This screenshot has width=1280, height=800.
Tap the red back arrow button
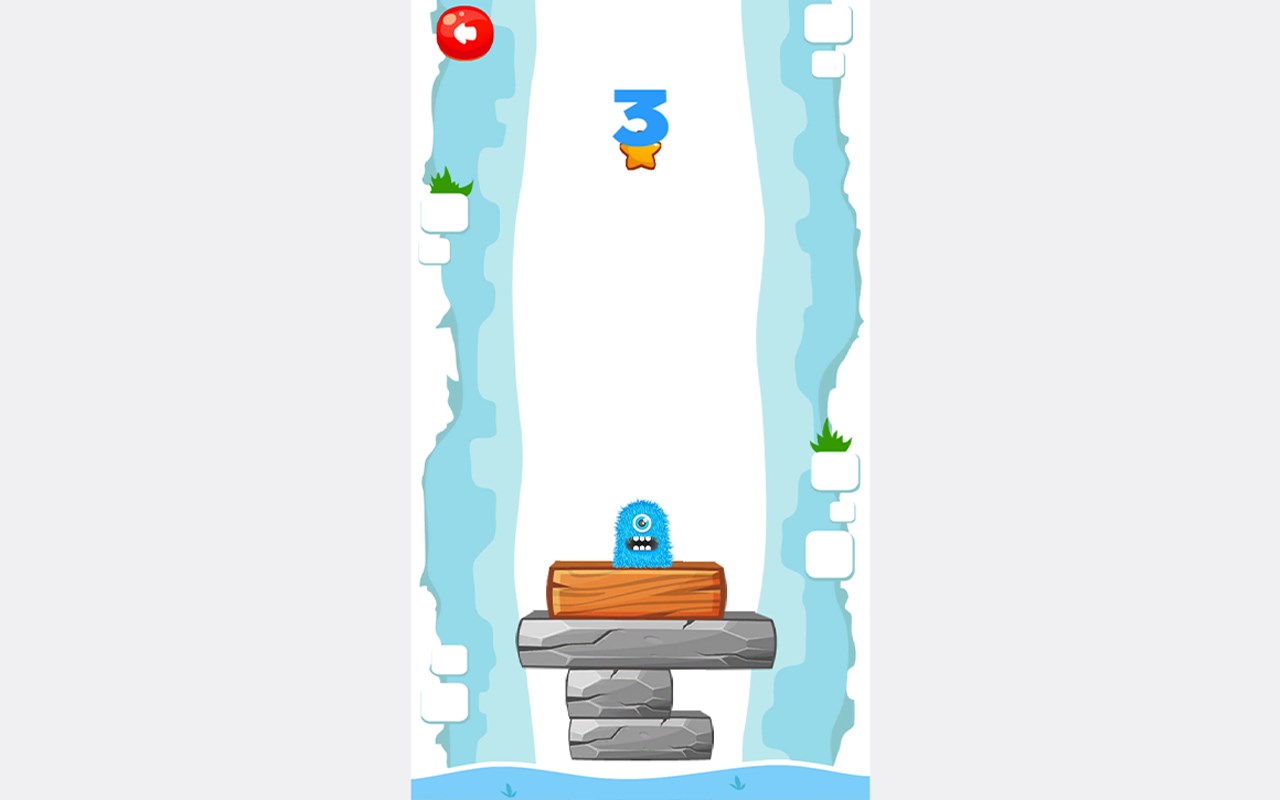(465, 33)
